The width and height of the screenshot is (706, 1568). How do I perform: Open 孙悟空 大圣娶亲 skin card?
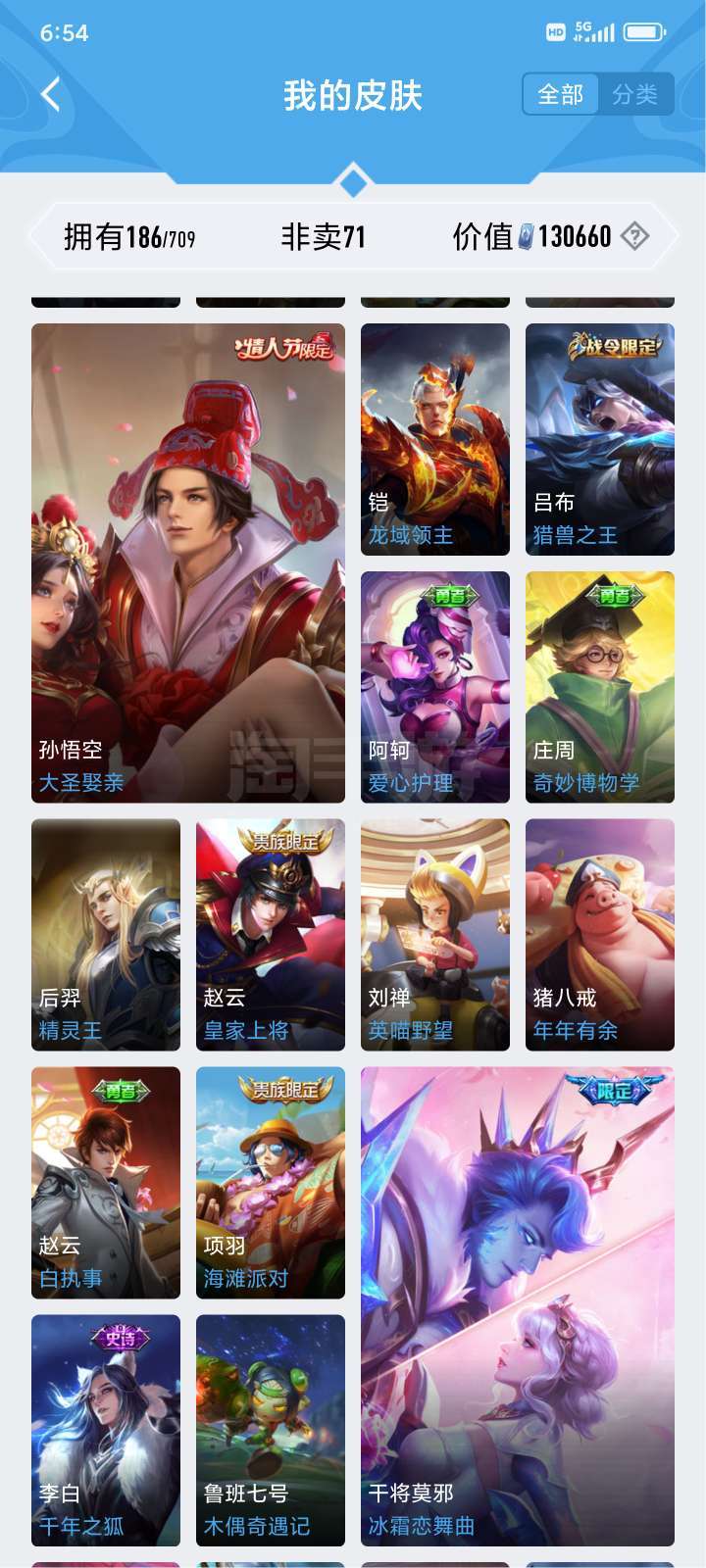[188, 563]
